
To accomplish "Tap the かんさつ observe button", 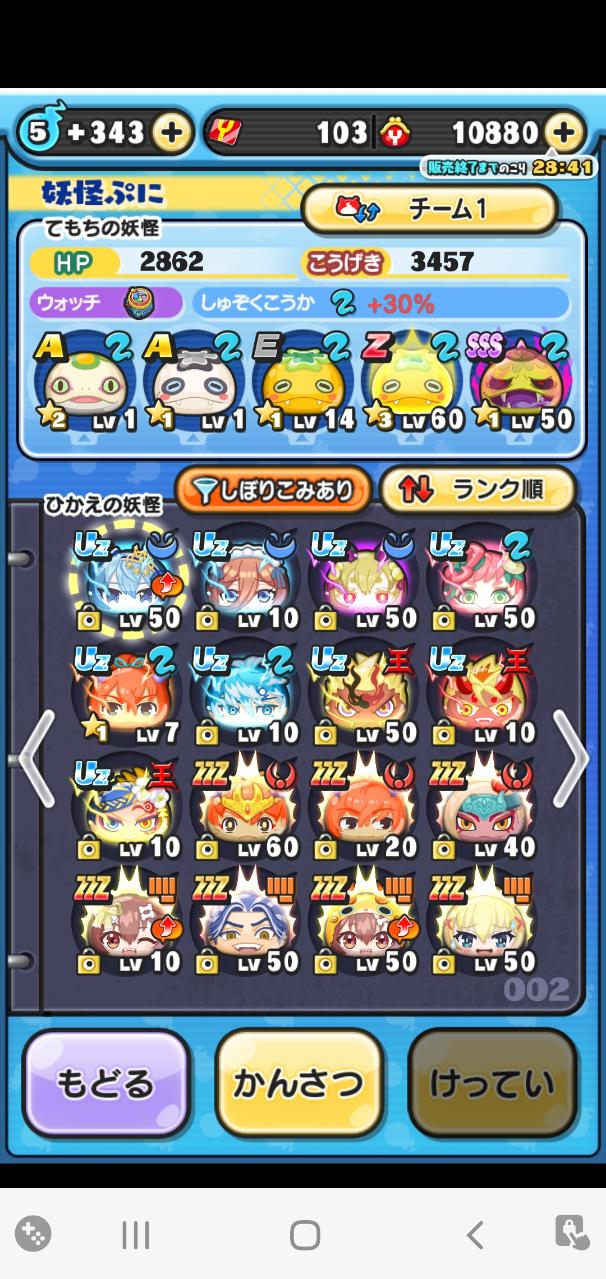I will (299, 1084).
